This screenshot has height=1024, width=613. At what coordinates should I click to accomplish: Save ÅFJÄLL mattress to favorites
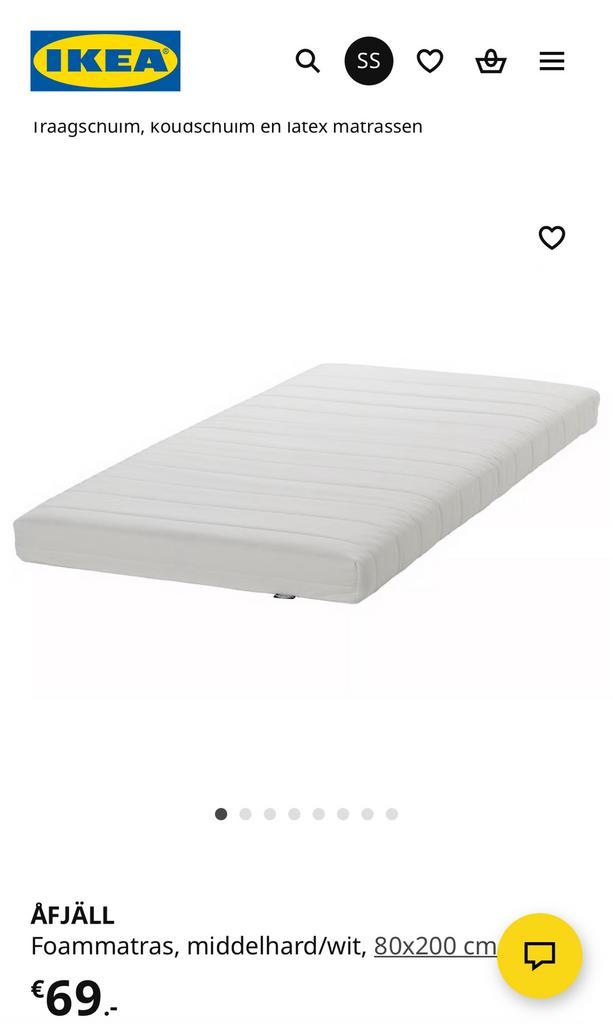552,237
